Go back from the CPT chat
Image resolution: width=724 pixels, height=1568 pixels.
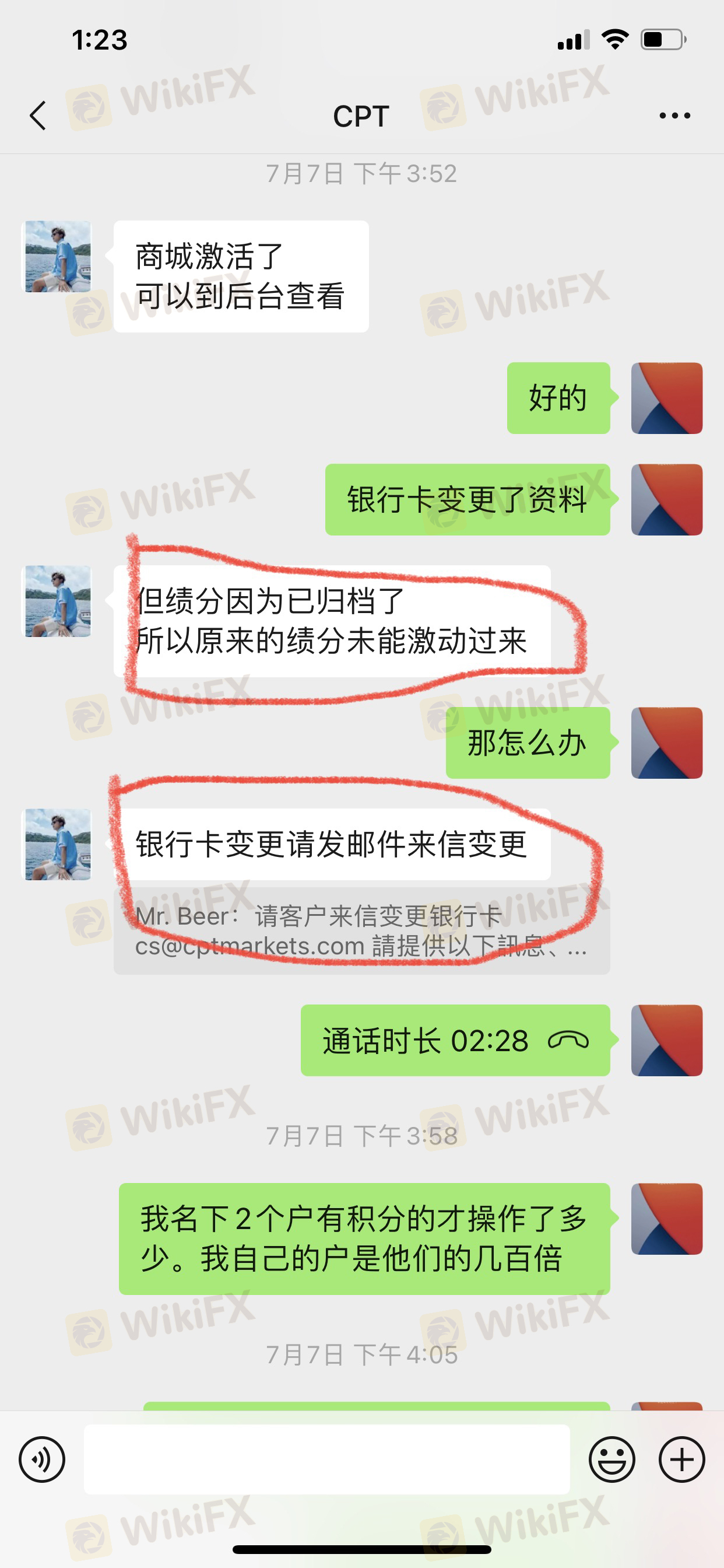tap(38, 116)
